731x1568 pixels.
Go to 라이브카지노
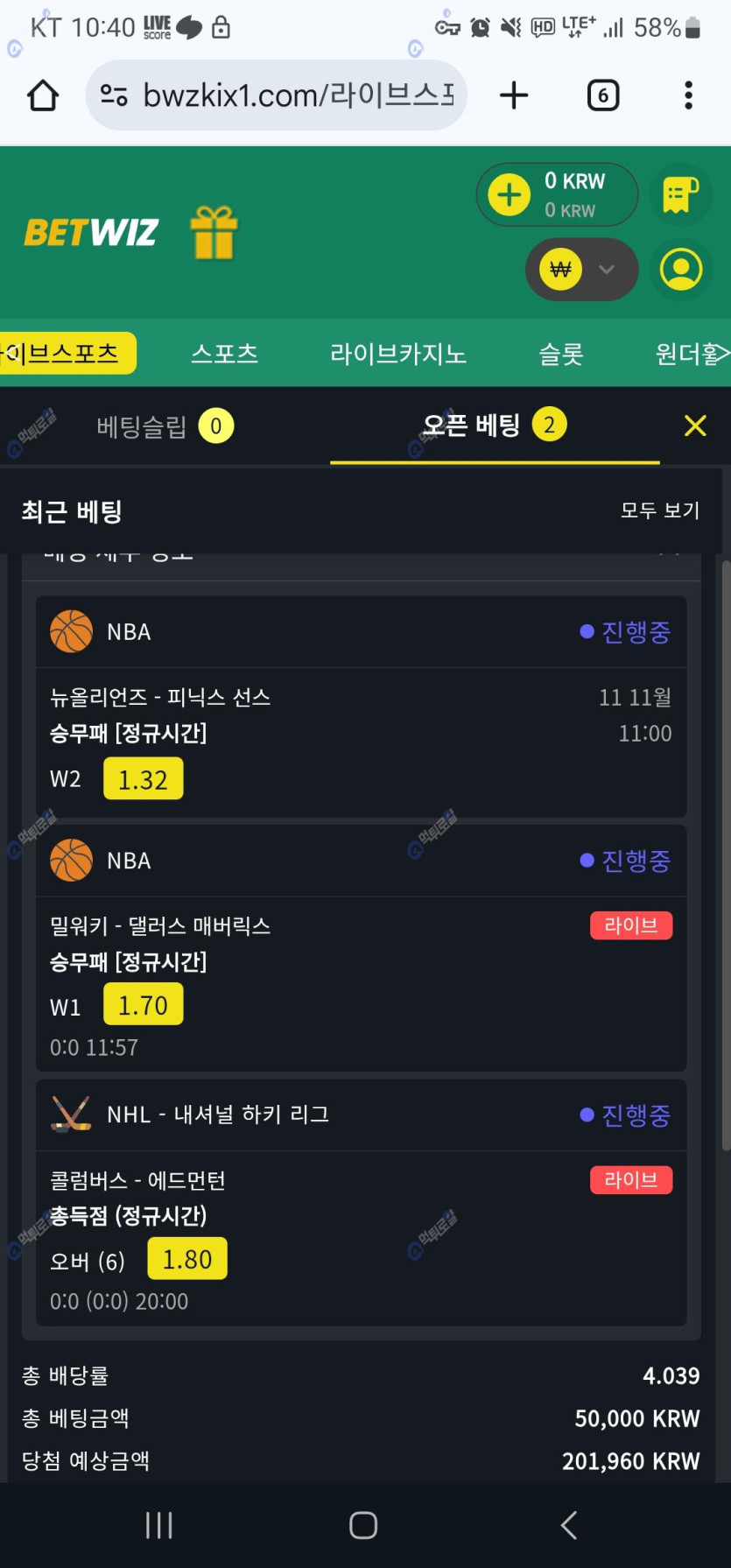click(x=397, y=354)
